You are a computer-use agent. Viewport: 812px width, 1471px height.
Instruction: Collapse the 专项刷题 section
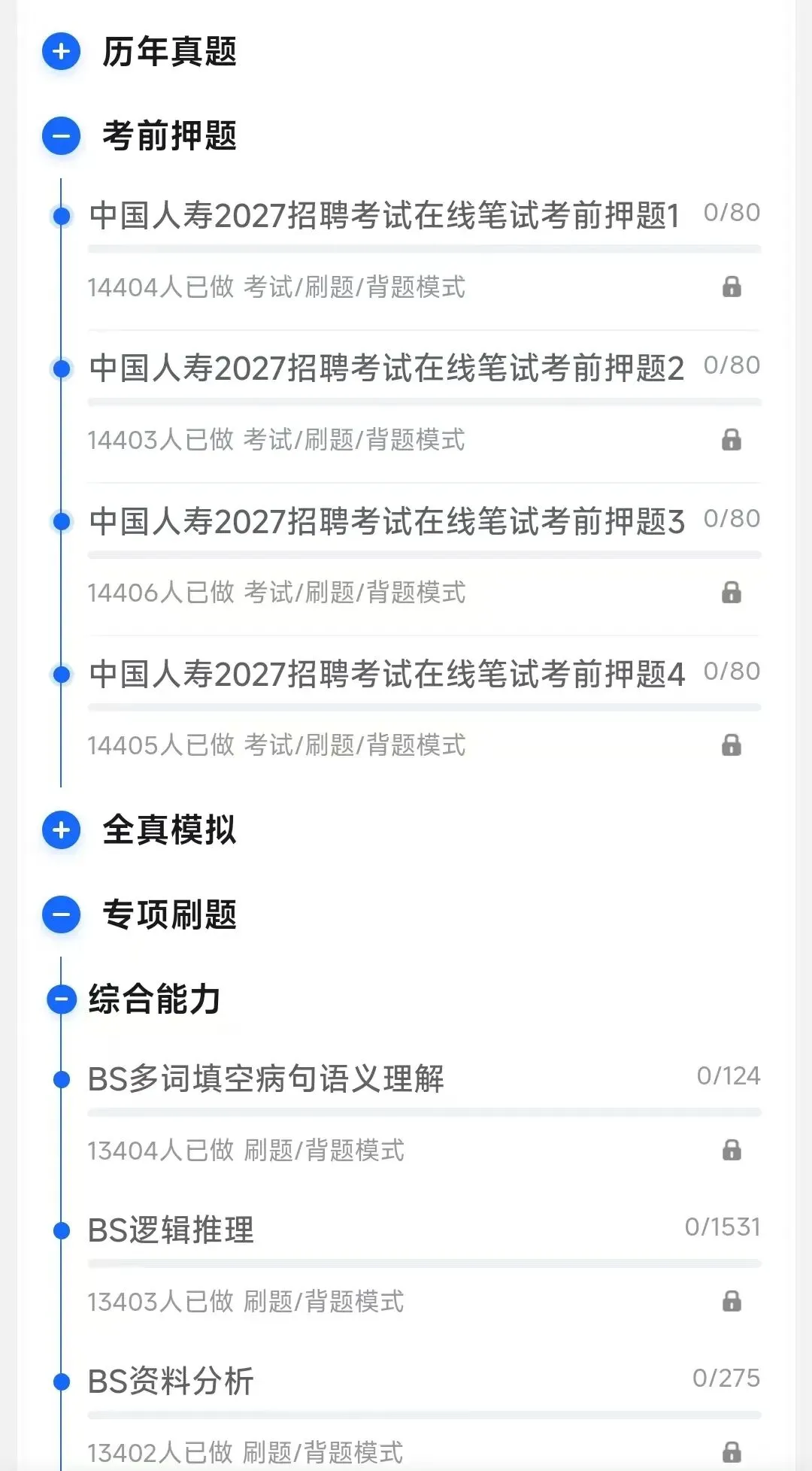61,914
